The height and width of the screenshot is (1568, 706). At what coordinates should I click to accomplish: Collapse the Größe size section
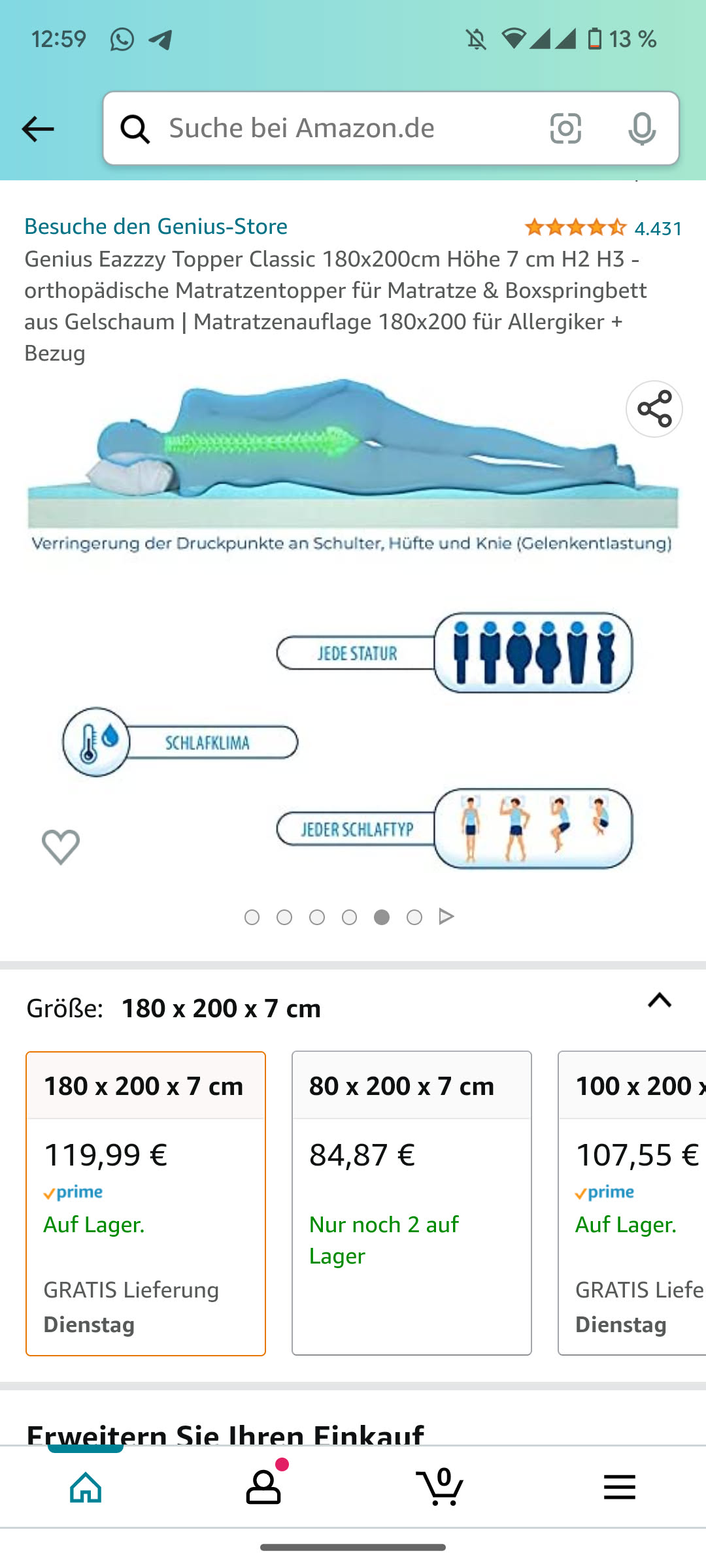point(659,1001)
